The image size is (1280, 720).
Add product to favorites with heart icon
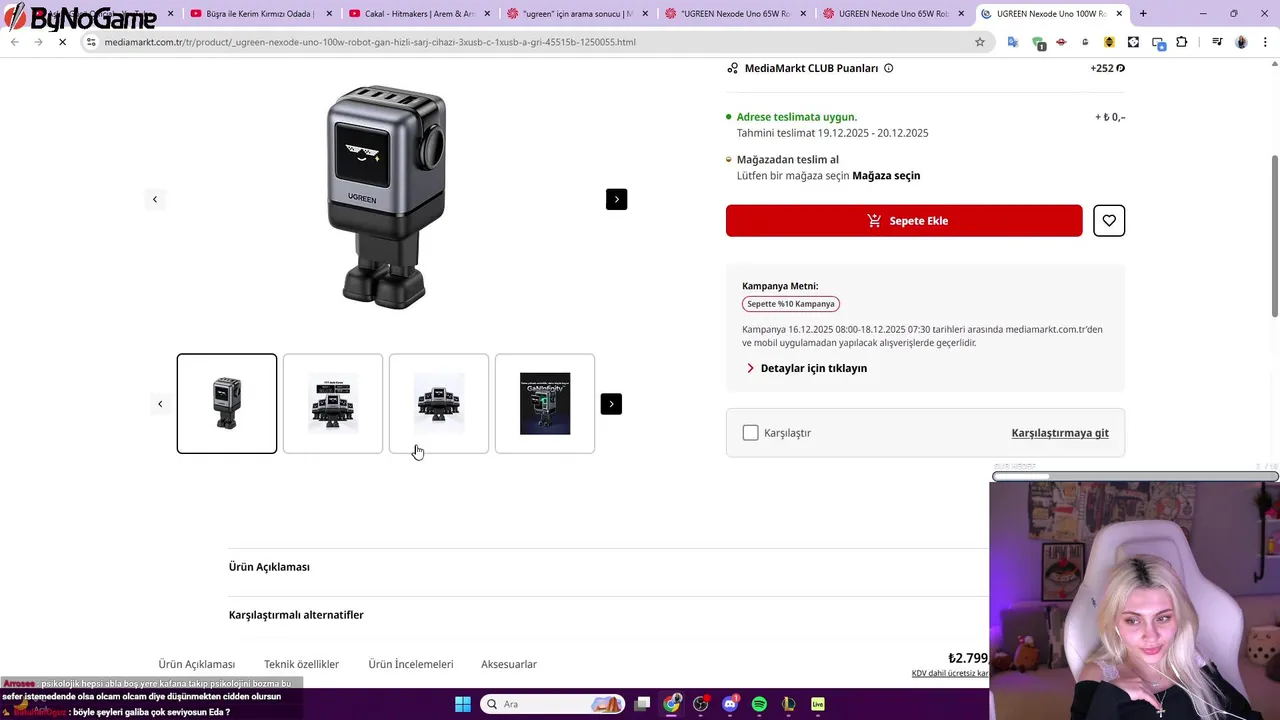(x=1108, y=221)
